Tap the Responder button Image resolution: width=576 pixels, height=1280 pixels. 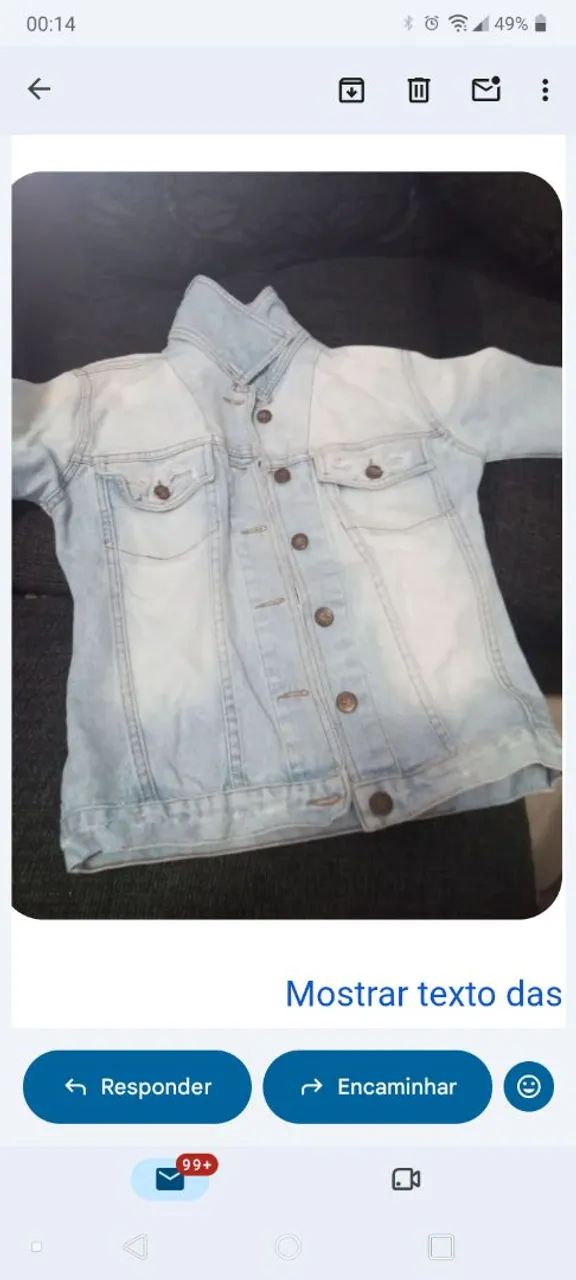(137, 1087)
